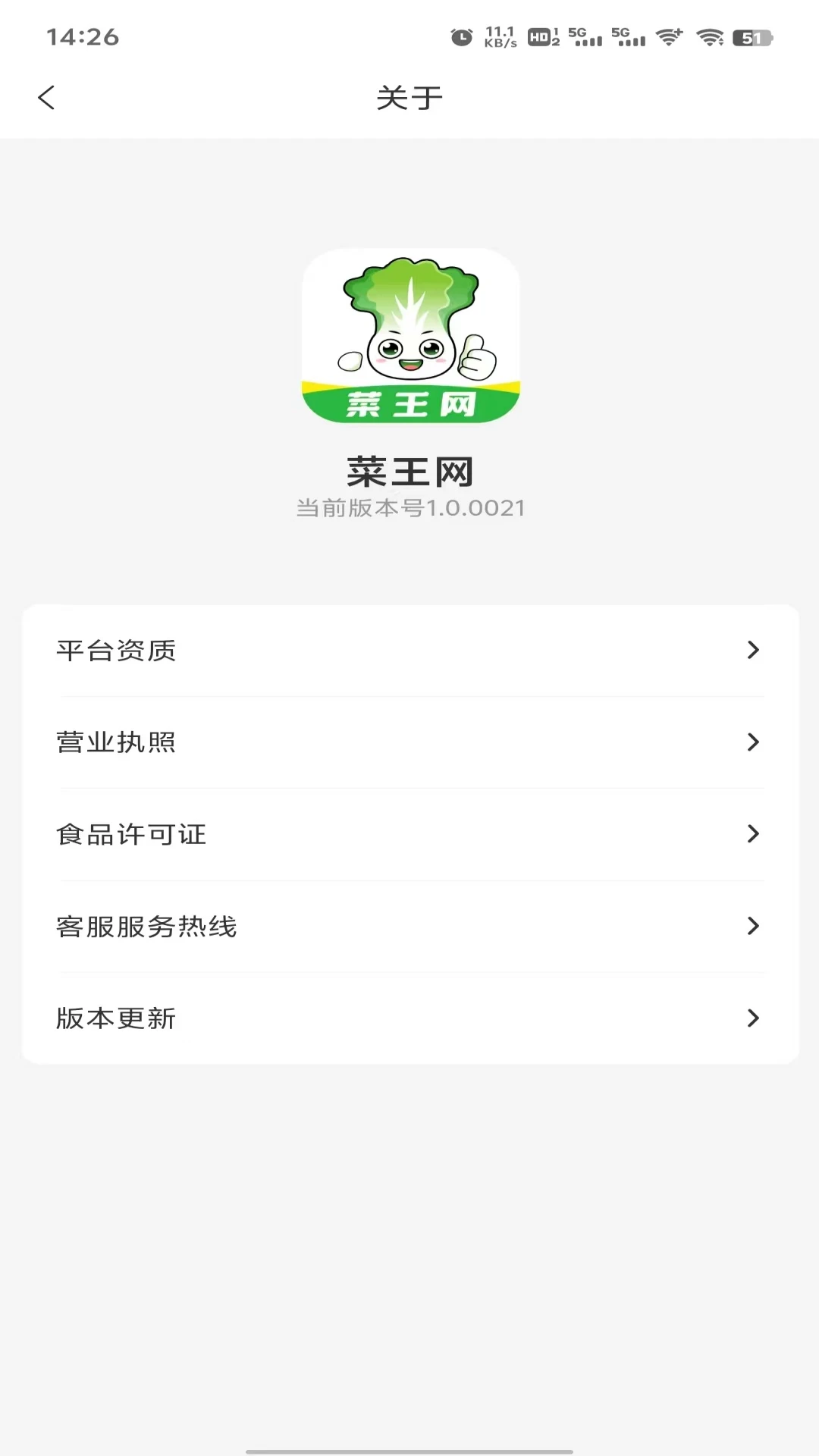
Task: Tap the version text 当前版本号1.0.0021
Action: coord(409,508)
